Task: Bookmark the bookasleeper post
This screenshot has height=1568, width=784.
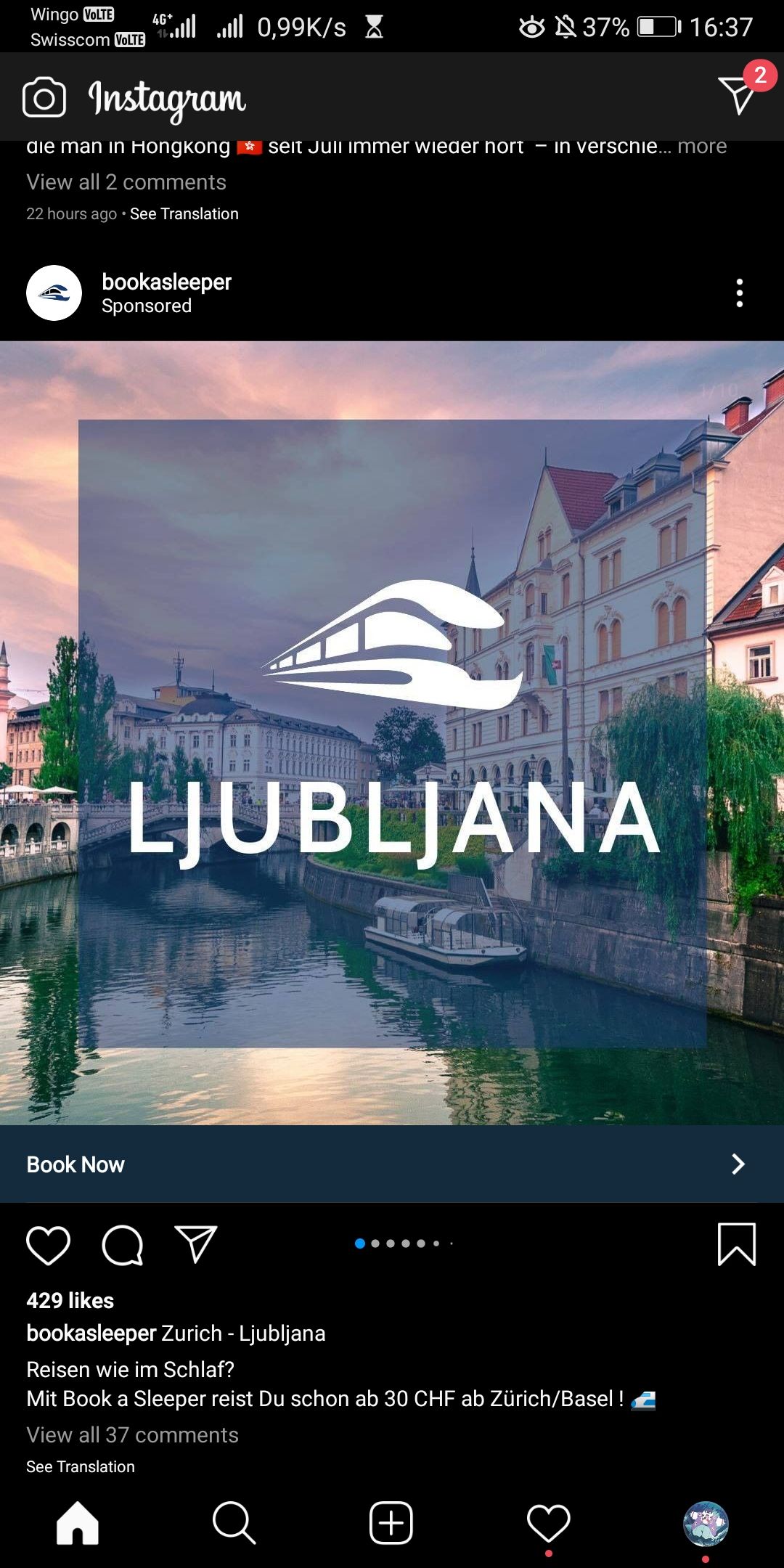Action: (x=737, y=1244)
